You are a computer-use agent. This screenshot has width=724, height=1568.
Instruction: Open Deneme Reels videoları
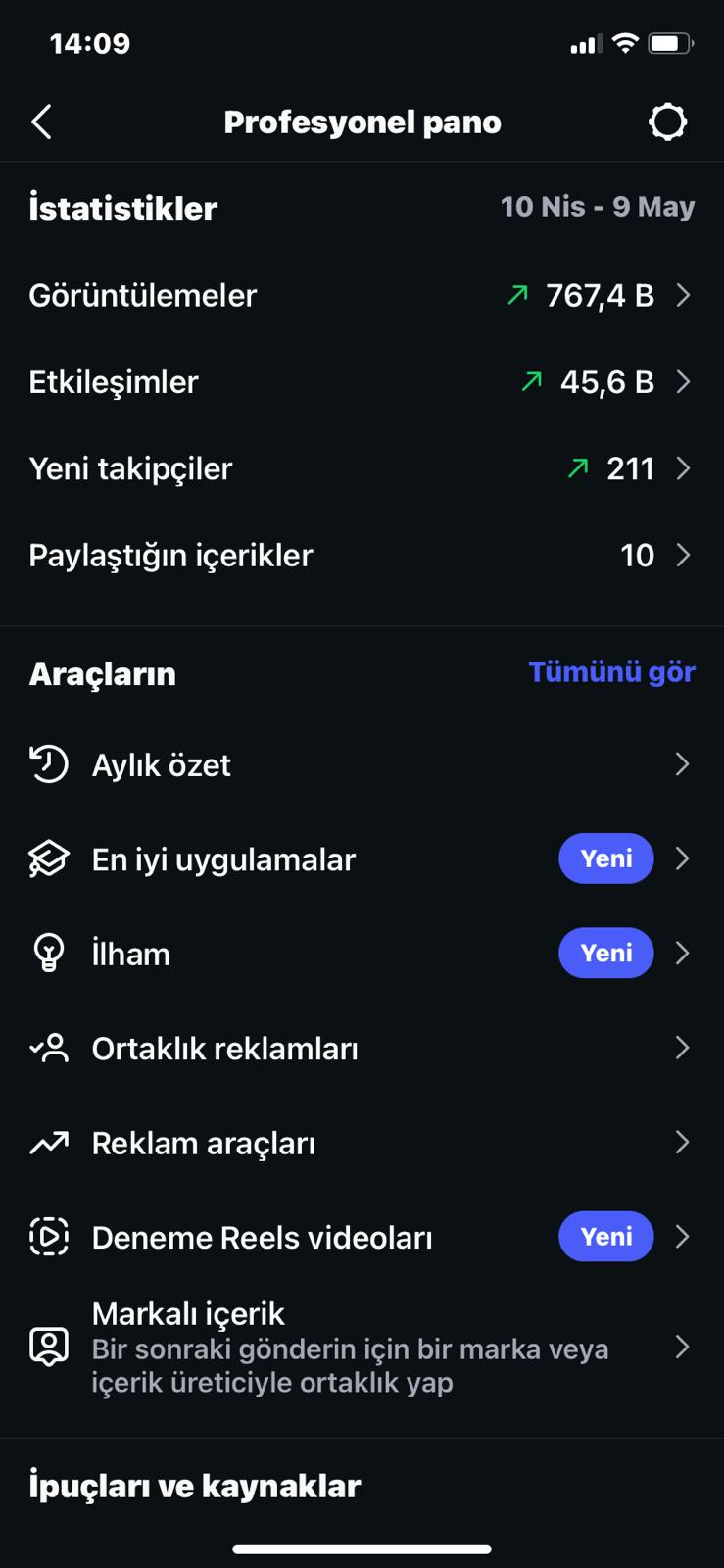coord(362,1238)
